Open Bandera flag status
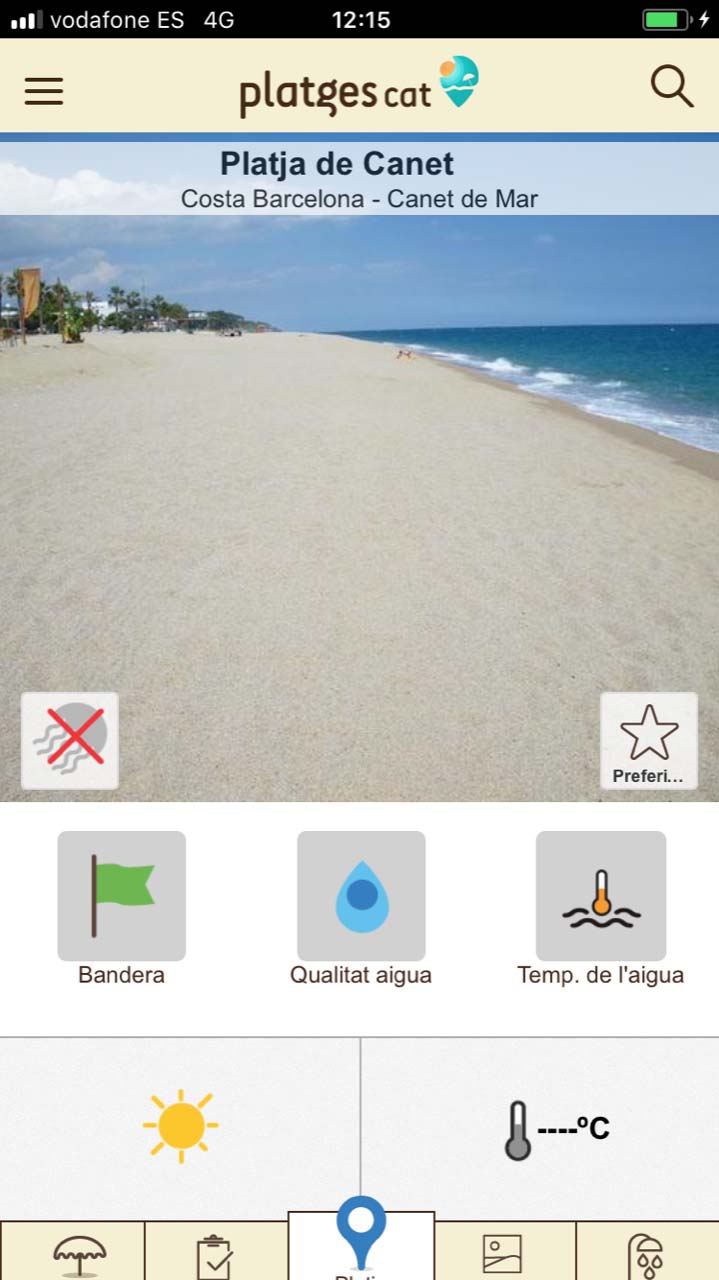719x1280 pixels. click(122, 896)
